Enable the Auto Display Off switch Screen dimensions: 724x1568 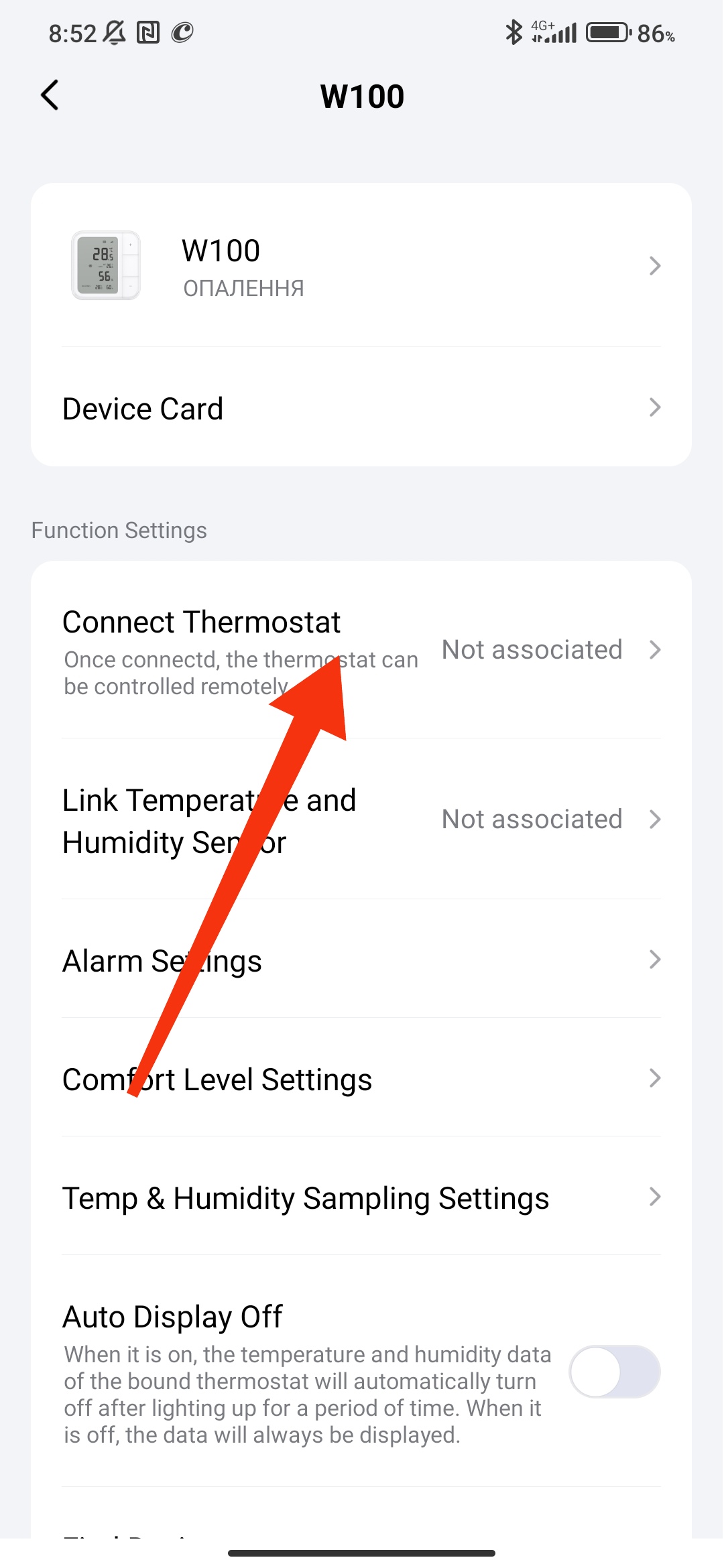pos(614,1372)
